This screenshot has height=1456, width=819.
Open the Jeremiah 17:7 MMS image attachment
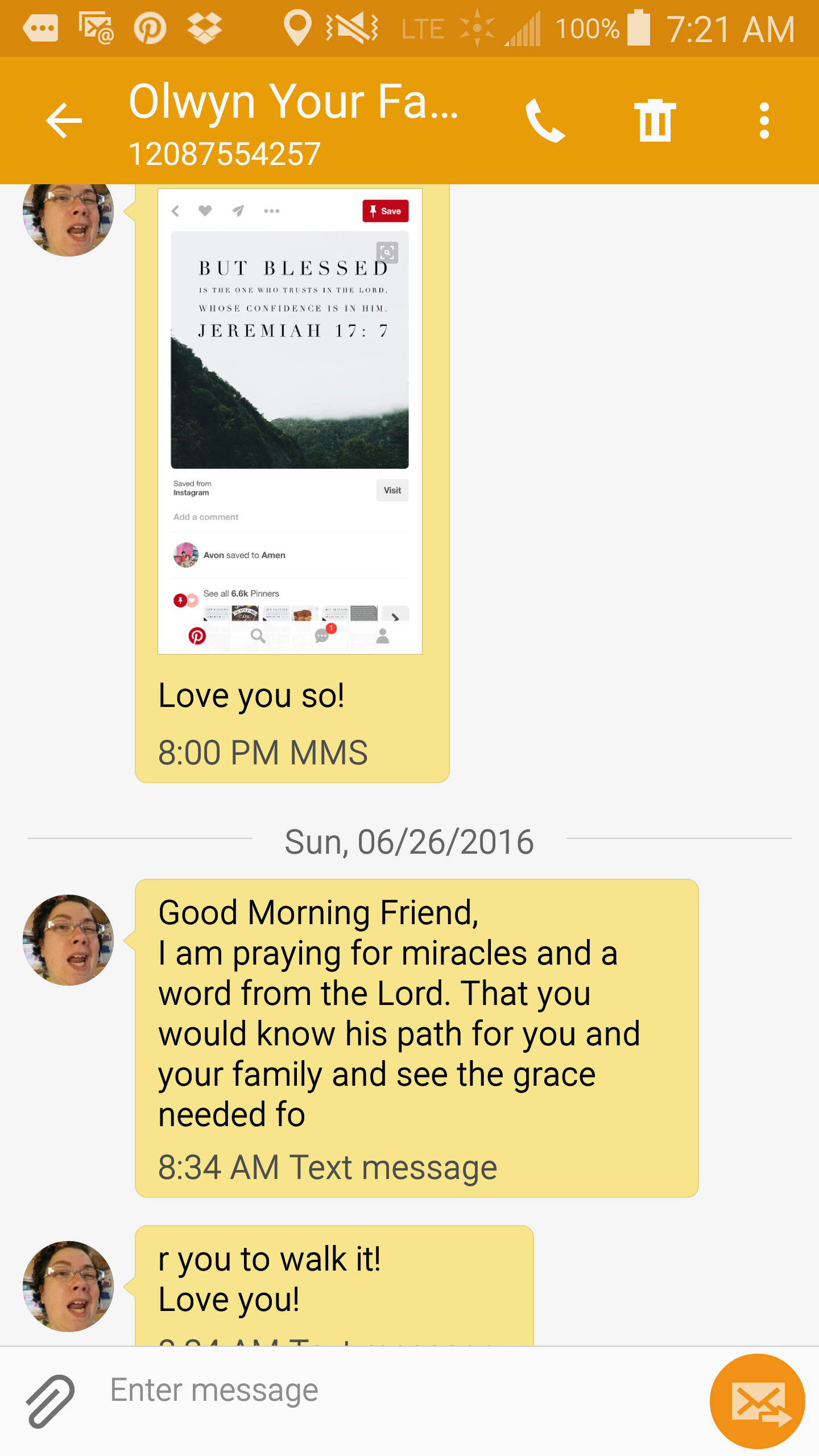click(289, 421)
